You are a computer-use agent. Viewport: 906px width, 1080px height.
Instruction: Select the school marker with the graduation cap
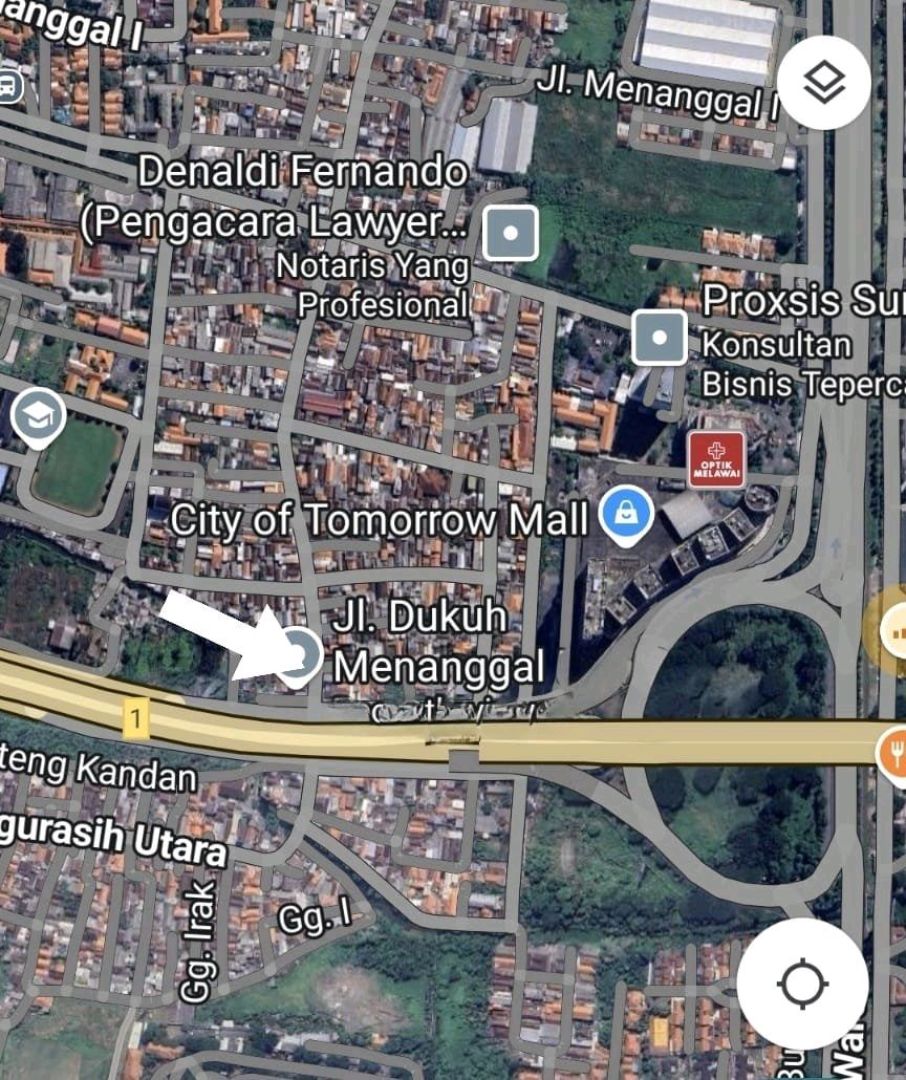[x=38, y=417]
